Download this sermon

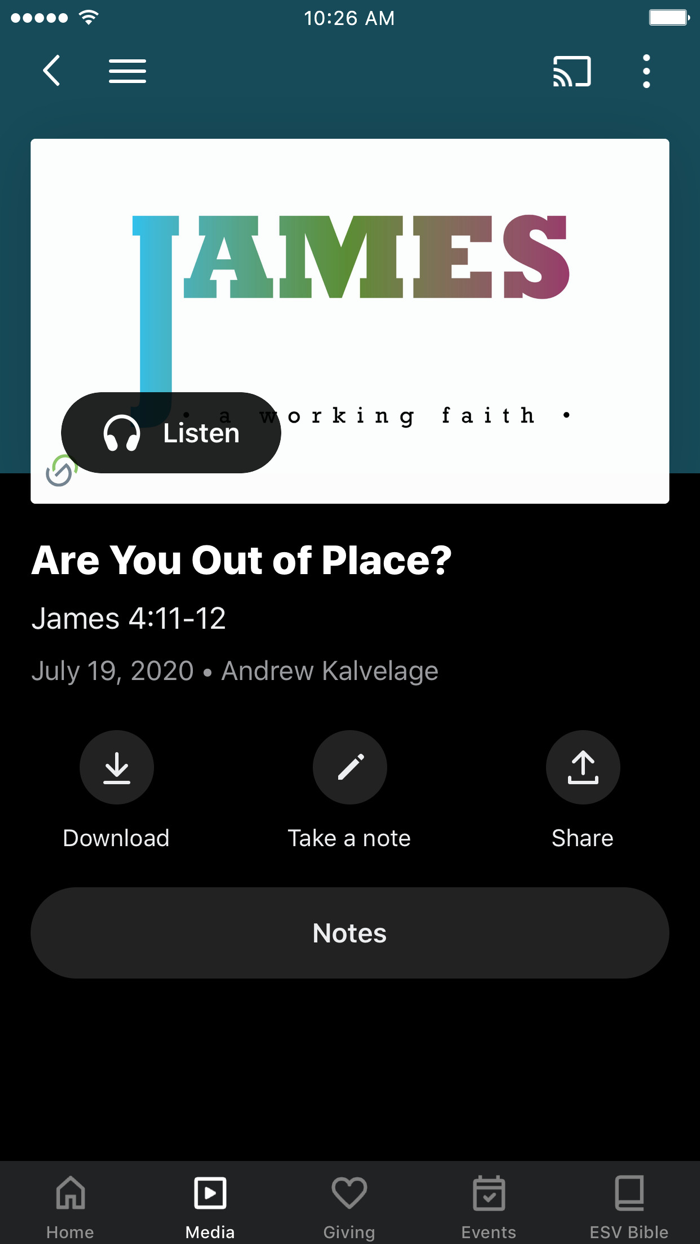tap(117, 768)
